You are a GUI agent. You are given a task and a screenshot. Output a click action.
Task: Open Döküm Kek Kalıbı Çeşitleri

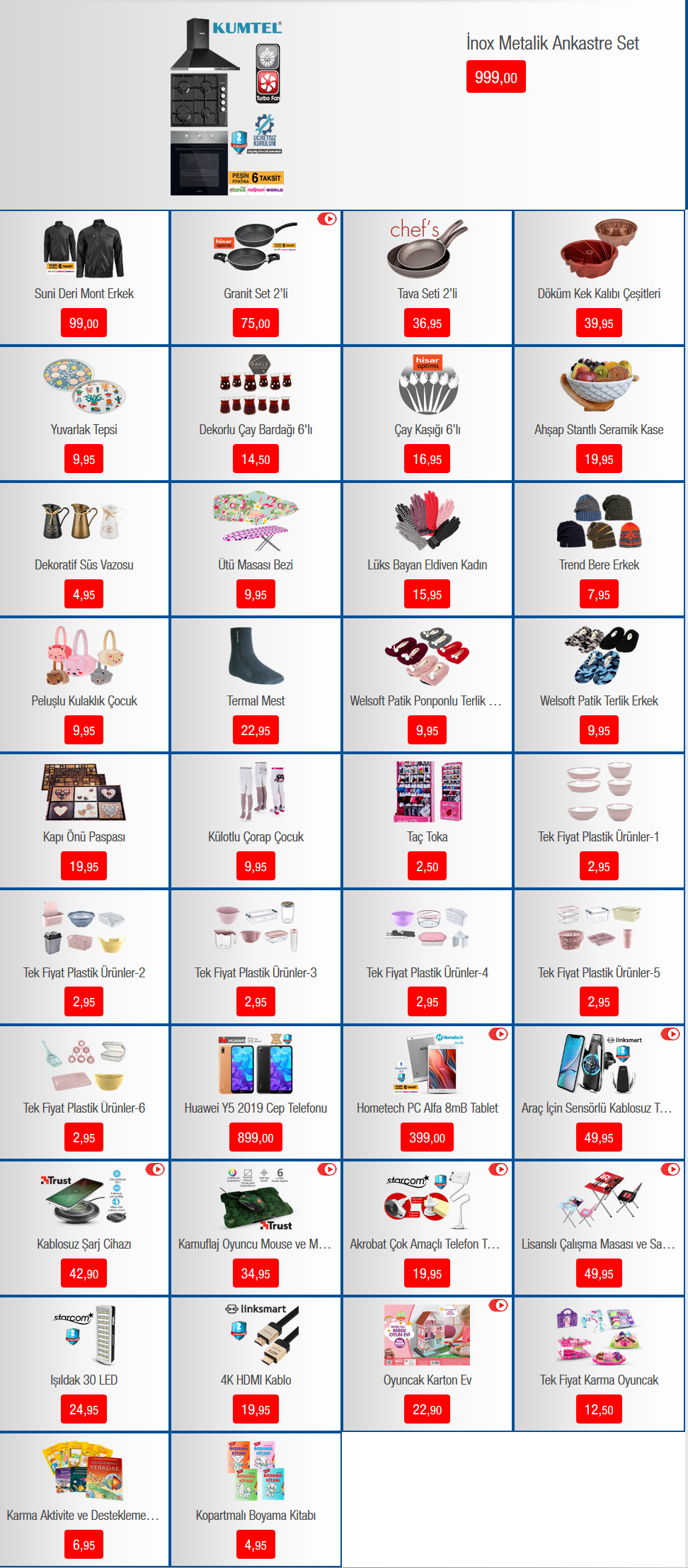(599, 278)
